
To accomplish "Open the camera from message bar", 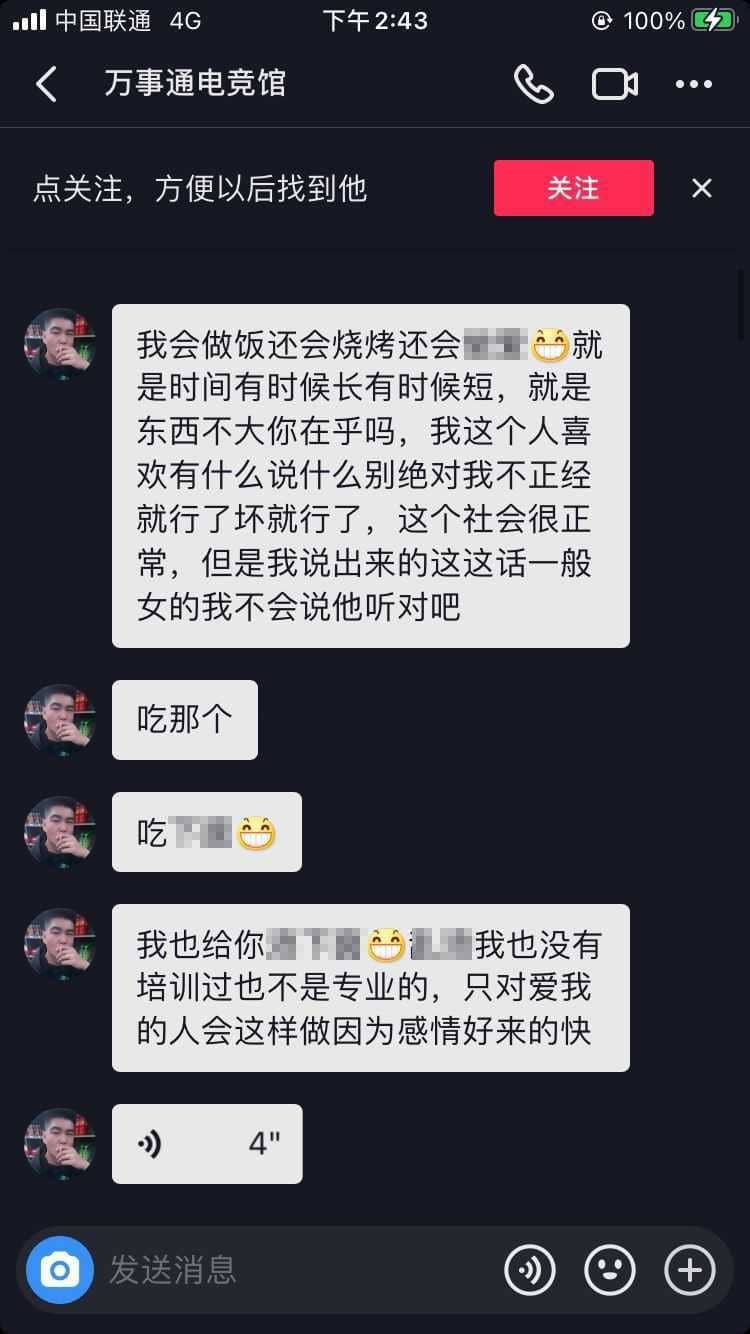I will tap(59, 1270).
